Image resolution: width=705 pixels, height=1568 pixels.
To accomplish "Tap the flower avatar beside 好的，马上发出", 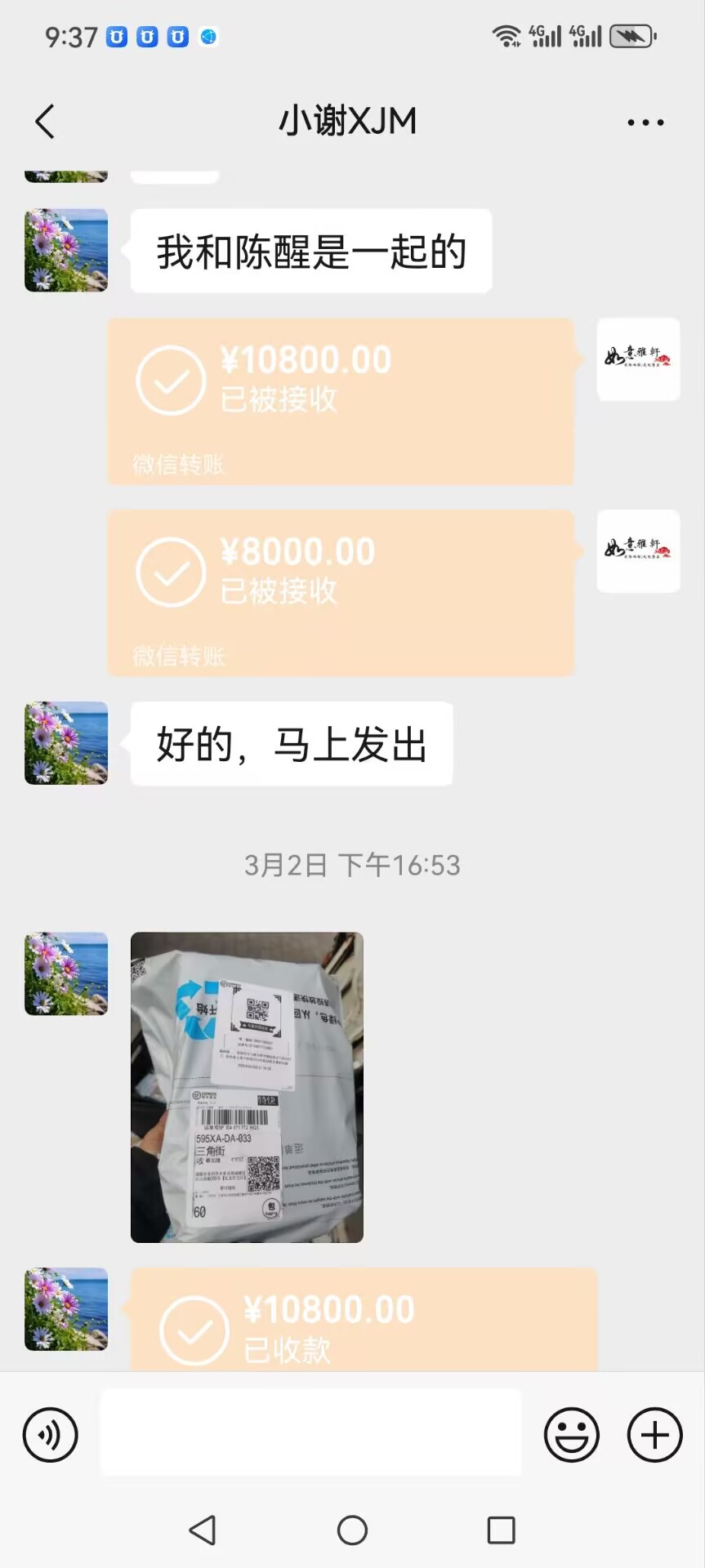I will [x=66, y=743].
